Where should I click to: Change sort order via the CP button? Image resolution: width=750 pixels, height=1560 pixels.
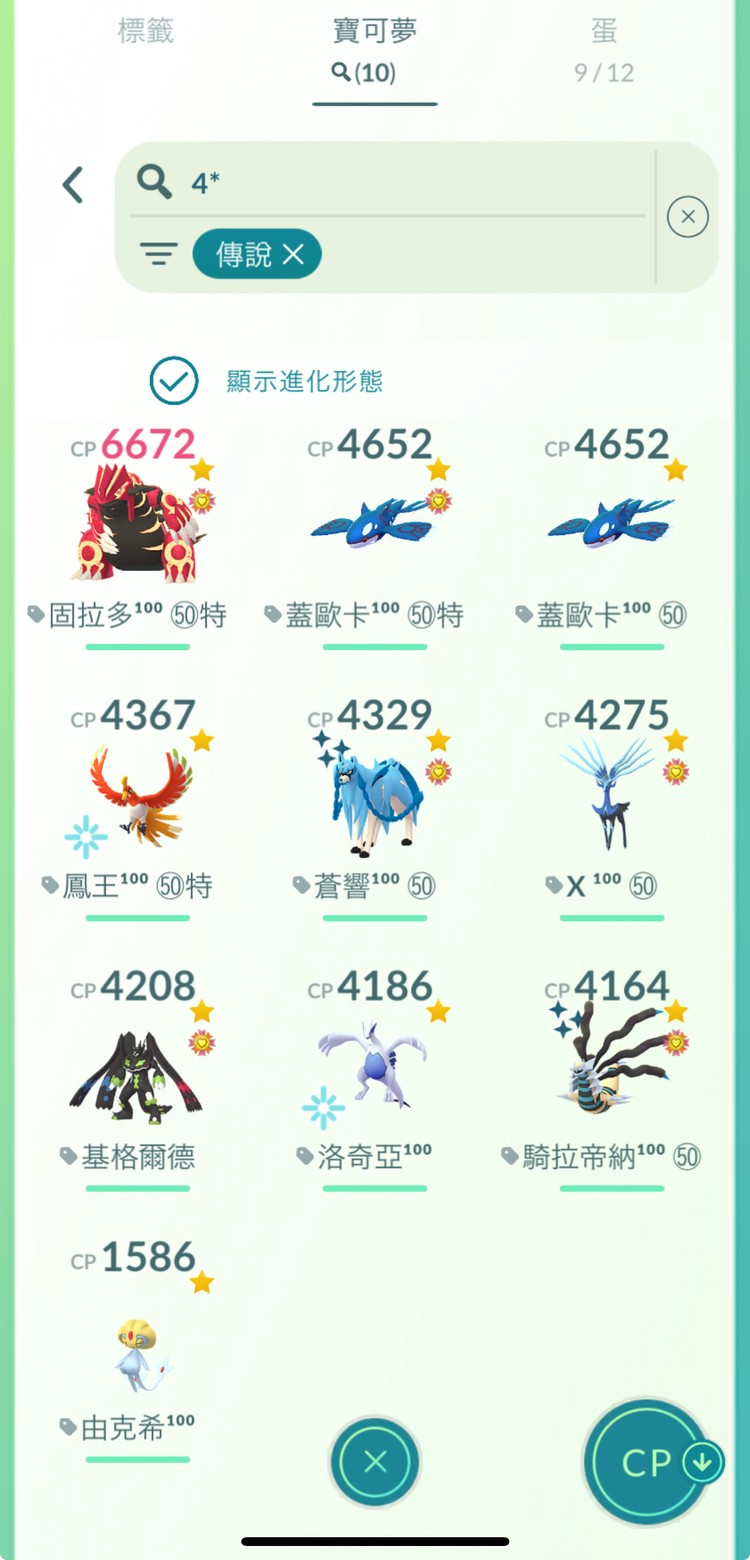pos(648,1463)
